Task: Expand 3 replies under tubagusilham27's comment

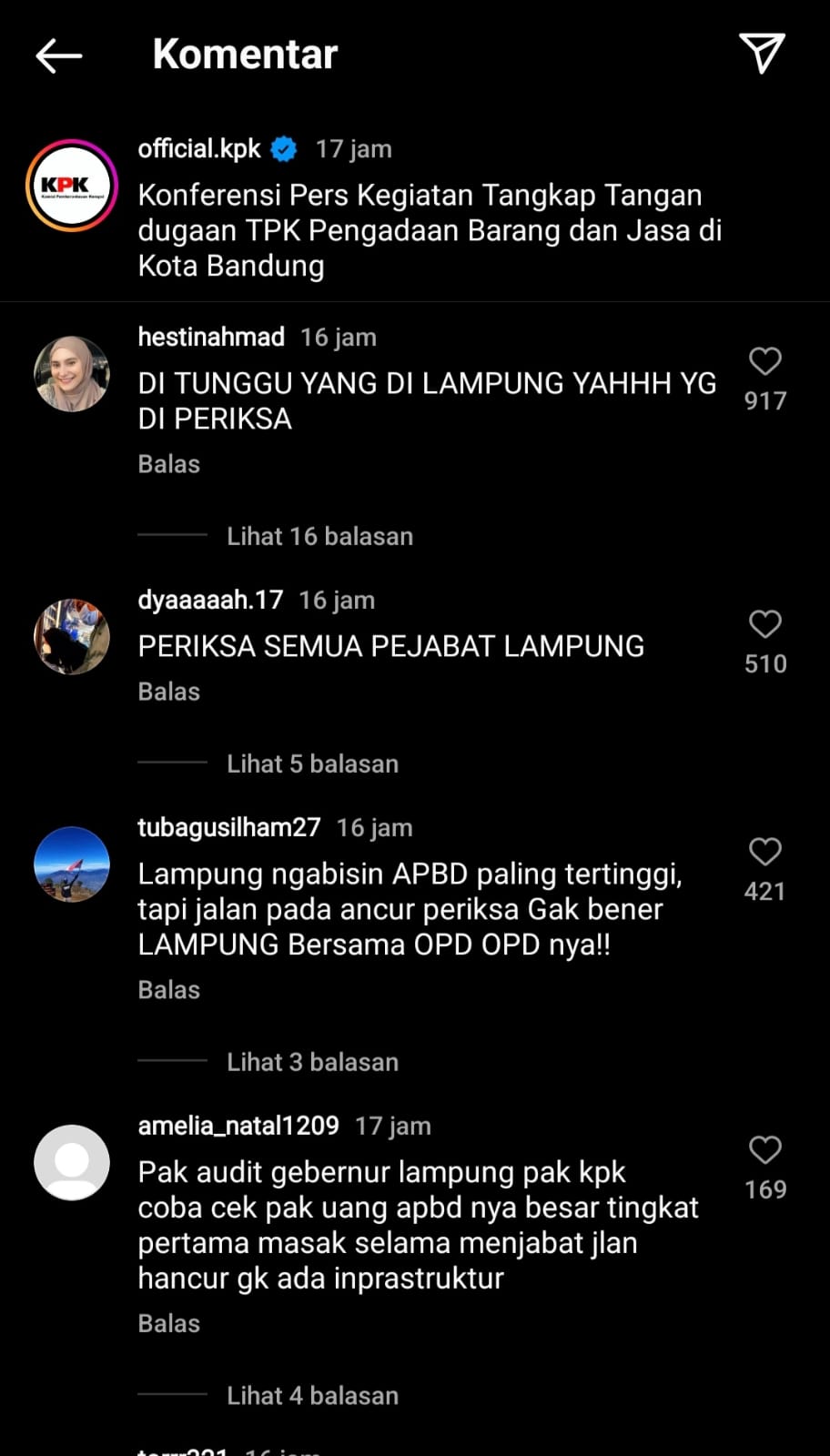Action: (312, 1061)
